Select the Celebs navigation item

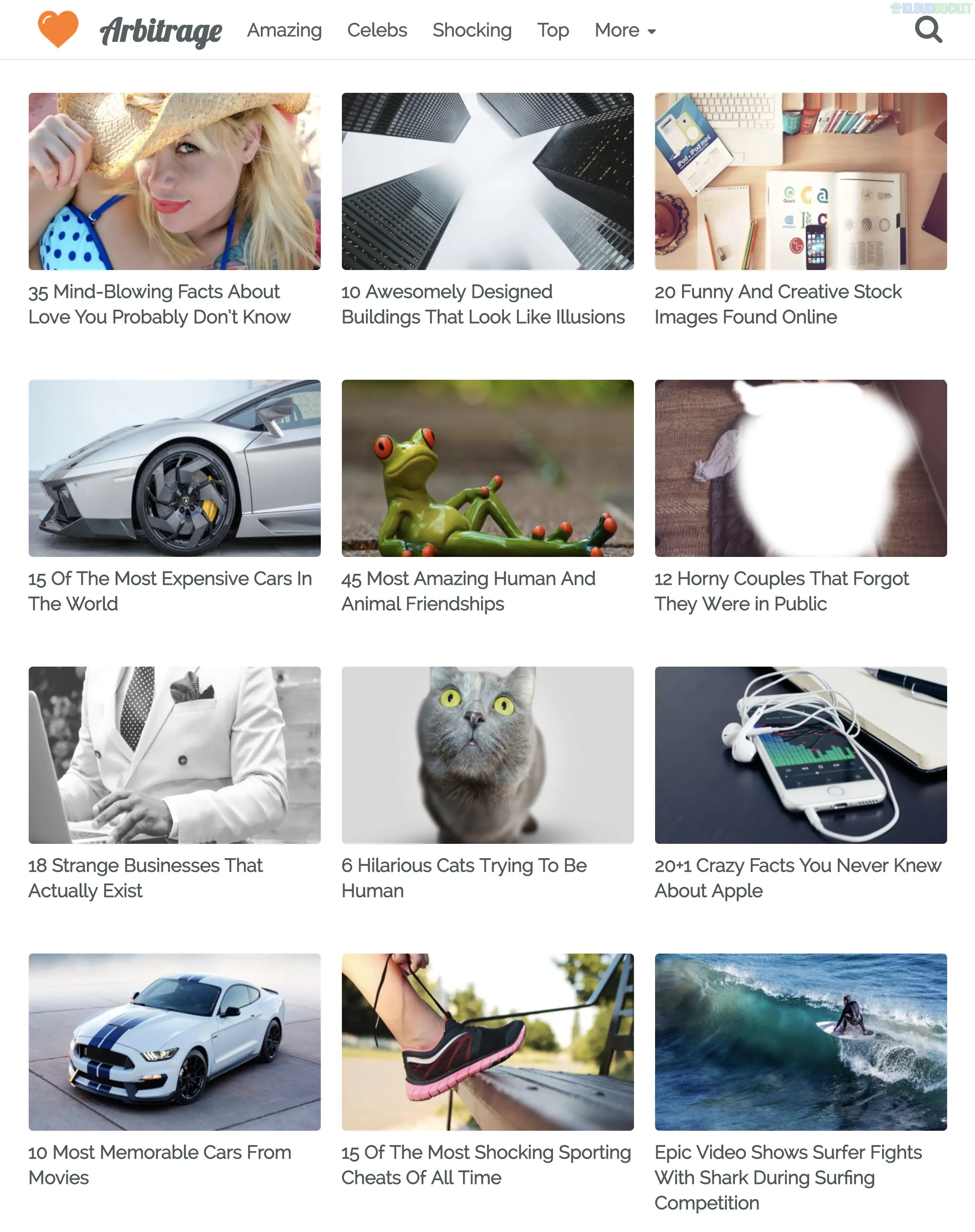(x=377, y=30)
